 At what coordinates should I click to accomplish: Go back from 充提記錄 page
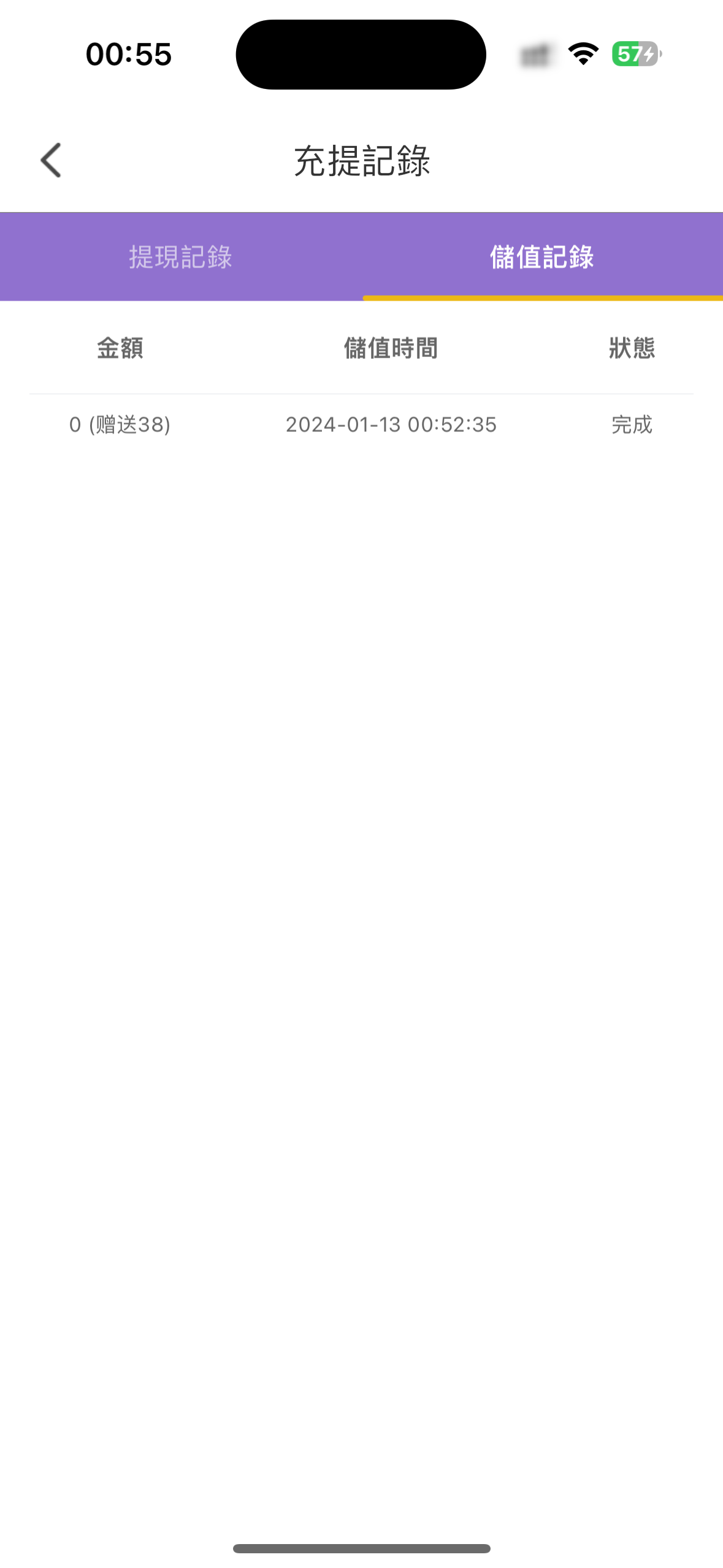[51, 160]
